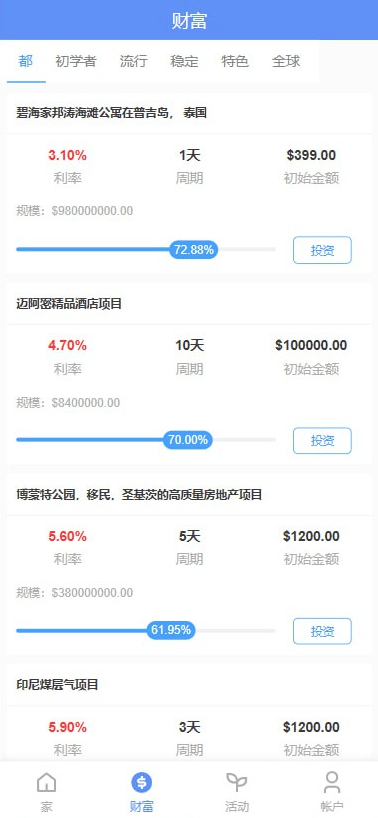
Task: Select 财富 in the bottom navigation
Action: click(x=141, y=791)
